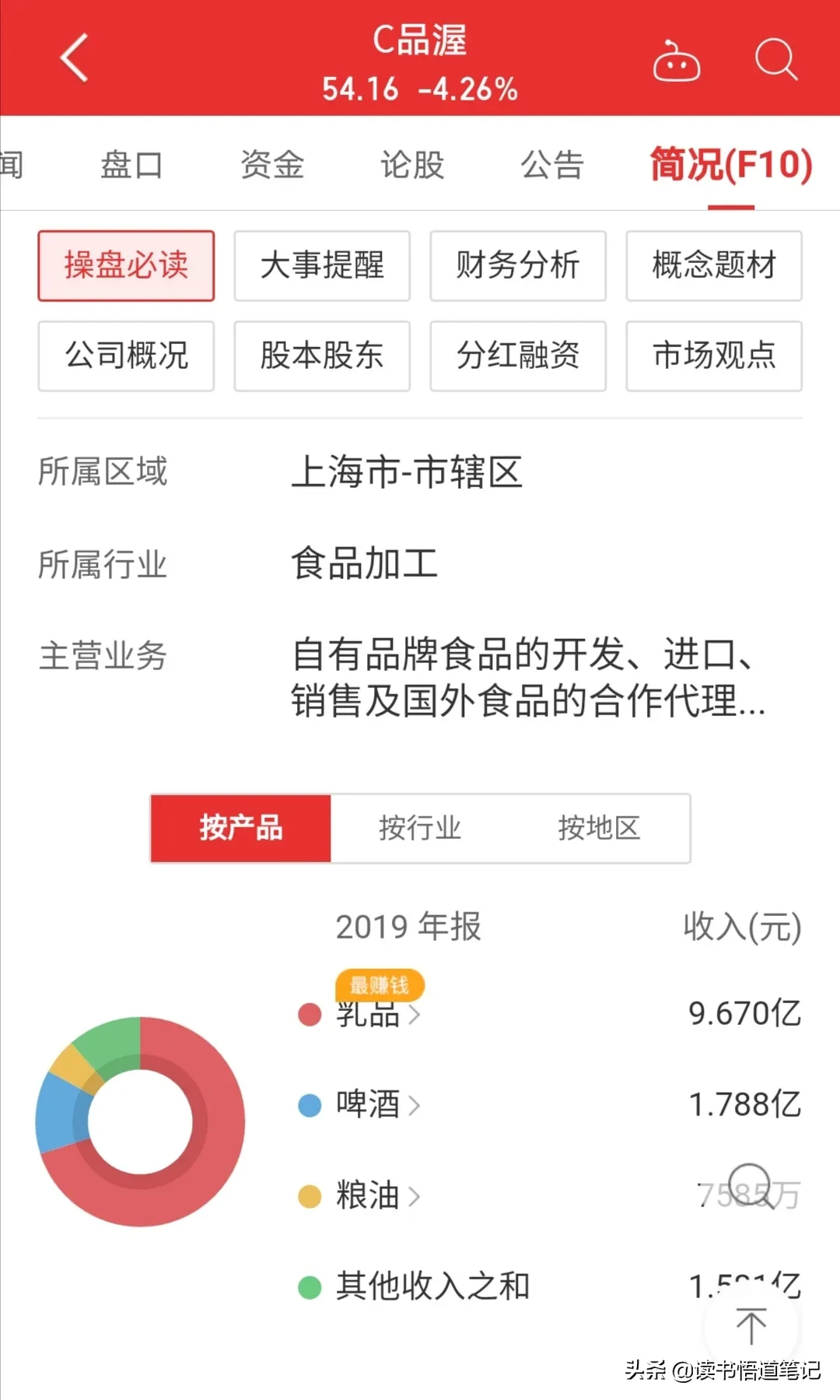Screen dimensions: 840x1400
Task: Open 粮油 product revenue details
Action: (377, 1195)
